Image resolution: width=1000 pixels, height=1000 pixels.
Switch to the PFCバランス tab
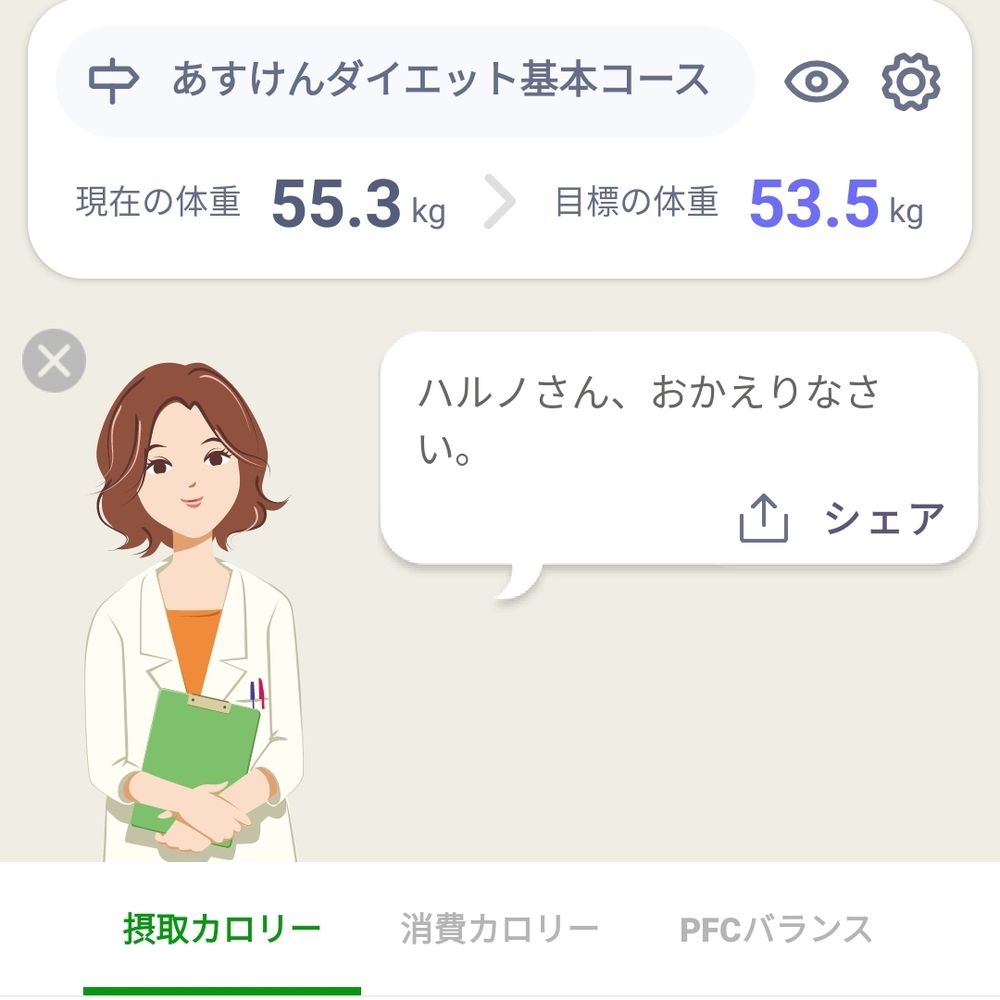click(x=776, y=930)
